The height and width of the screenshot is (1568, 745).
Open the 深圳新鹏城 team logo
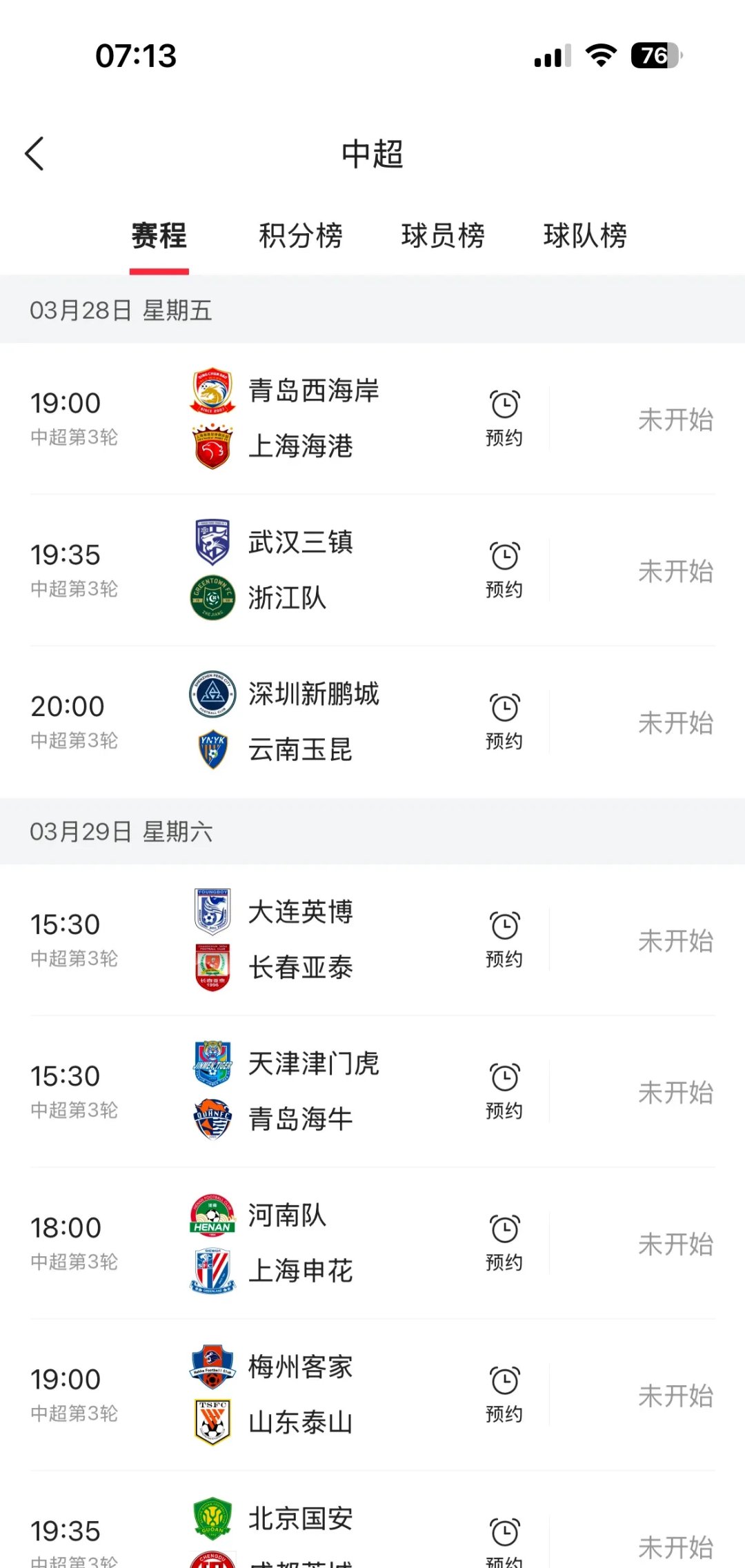(x=211, y=694)
